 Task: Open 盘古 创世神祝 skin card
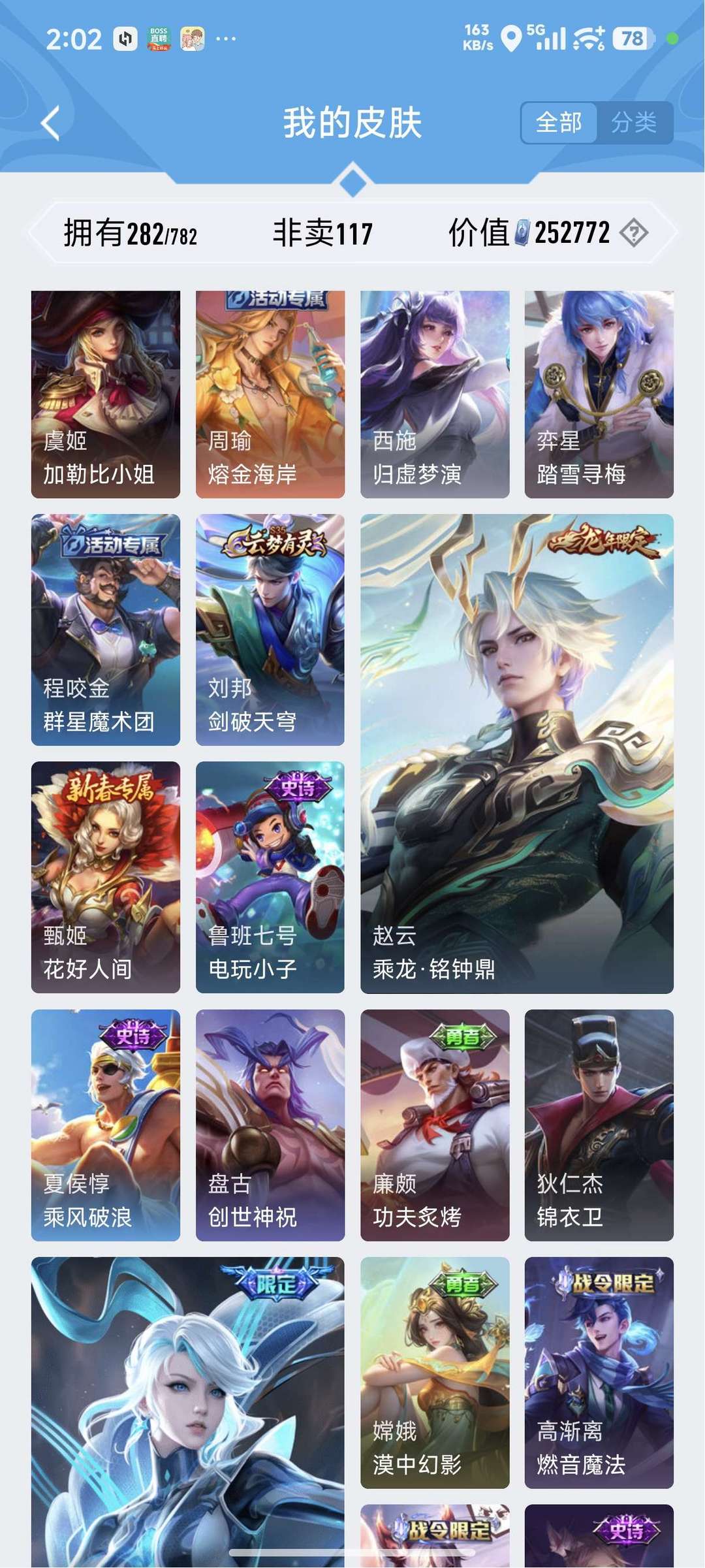click(270, 1125)
